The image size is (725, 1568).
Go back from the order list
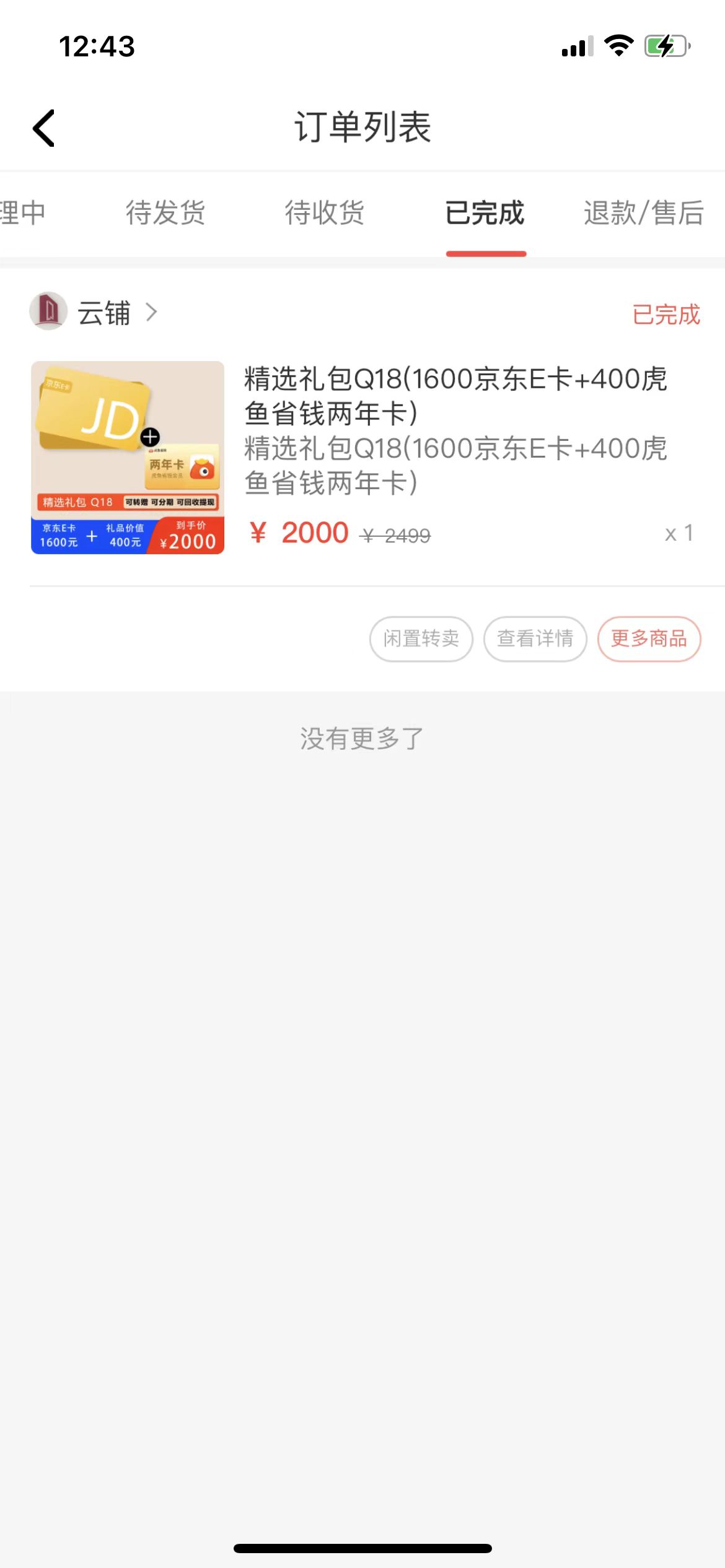point(44,128)
